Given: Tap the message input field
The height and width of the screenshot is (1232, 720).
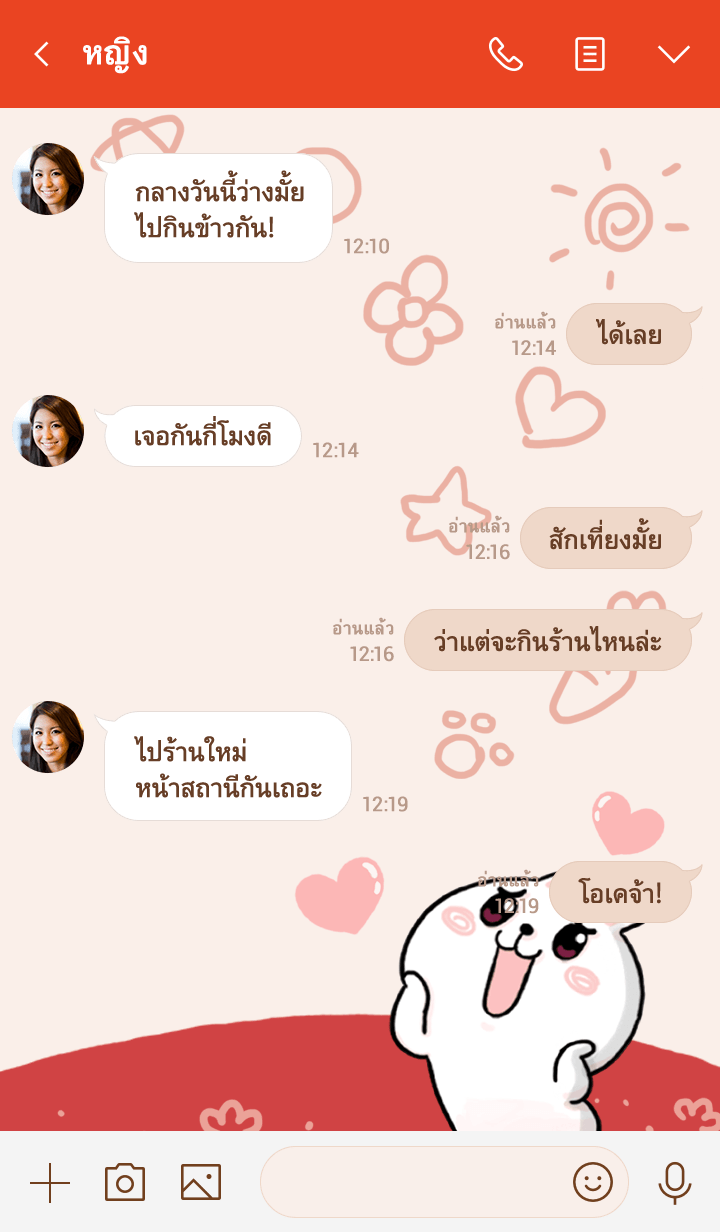Looking at the screenshot, I should pyautogui.click(x=410, y=1183).
